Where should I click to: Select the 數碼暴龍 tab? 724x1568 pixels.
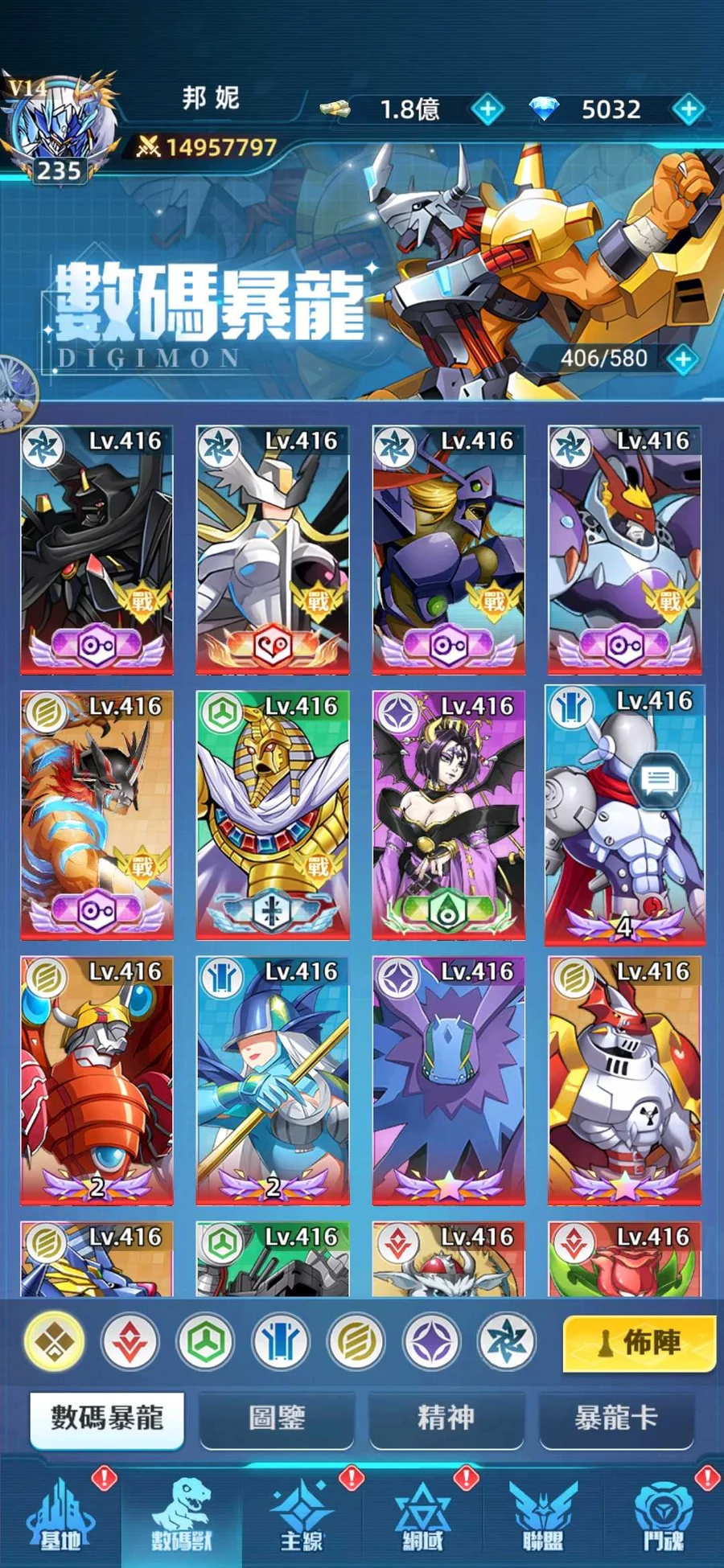(107, 1418)
